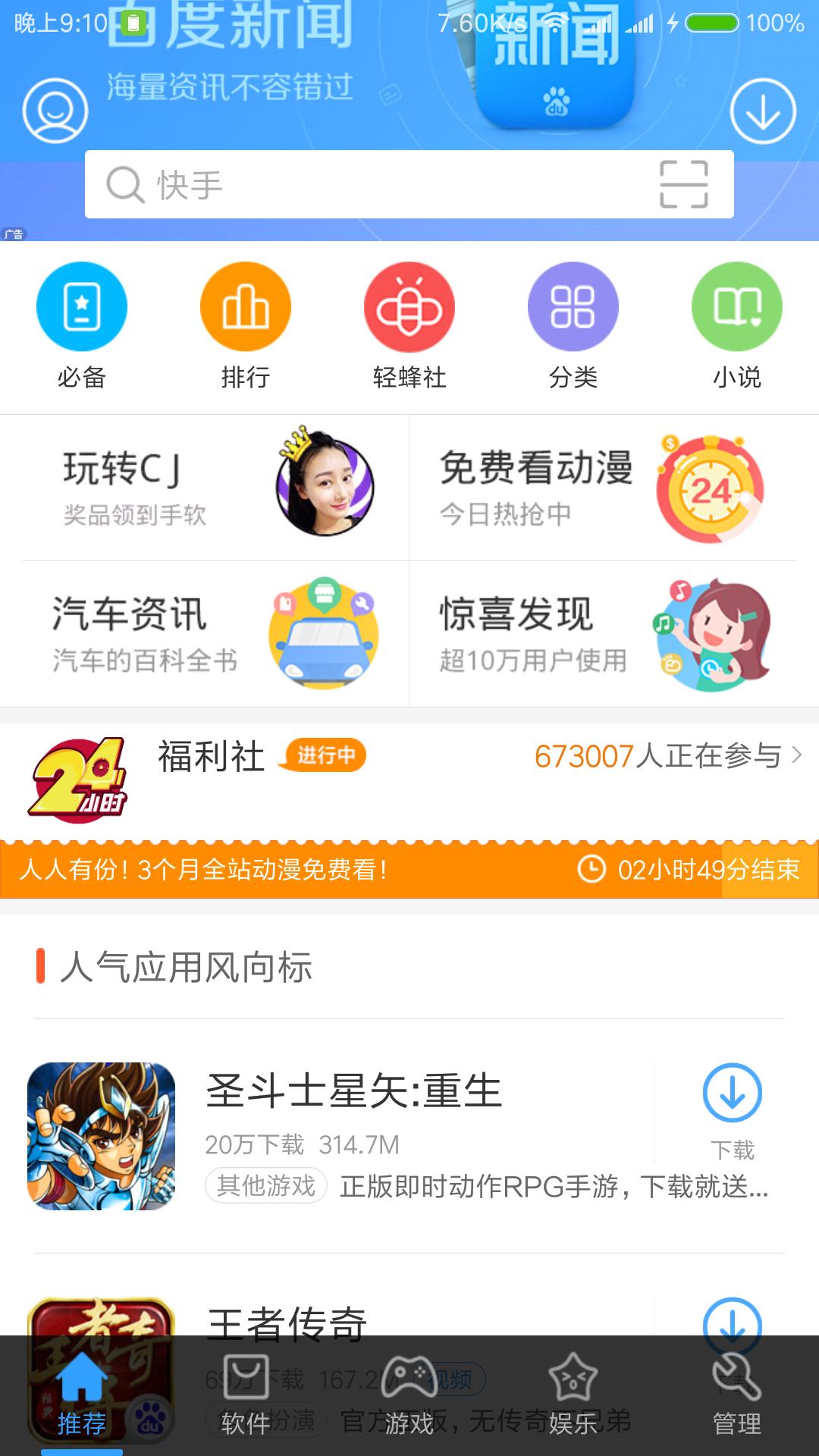Screen dimensions: 819x1456
Task: Open the user profile avatar icon
Action: tap(55, 108)
